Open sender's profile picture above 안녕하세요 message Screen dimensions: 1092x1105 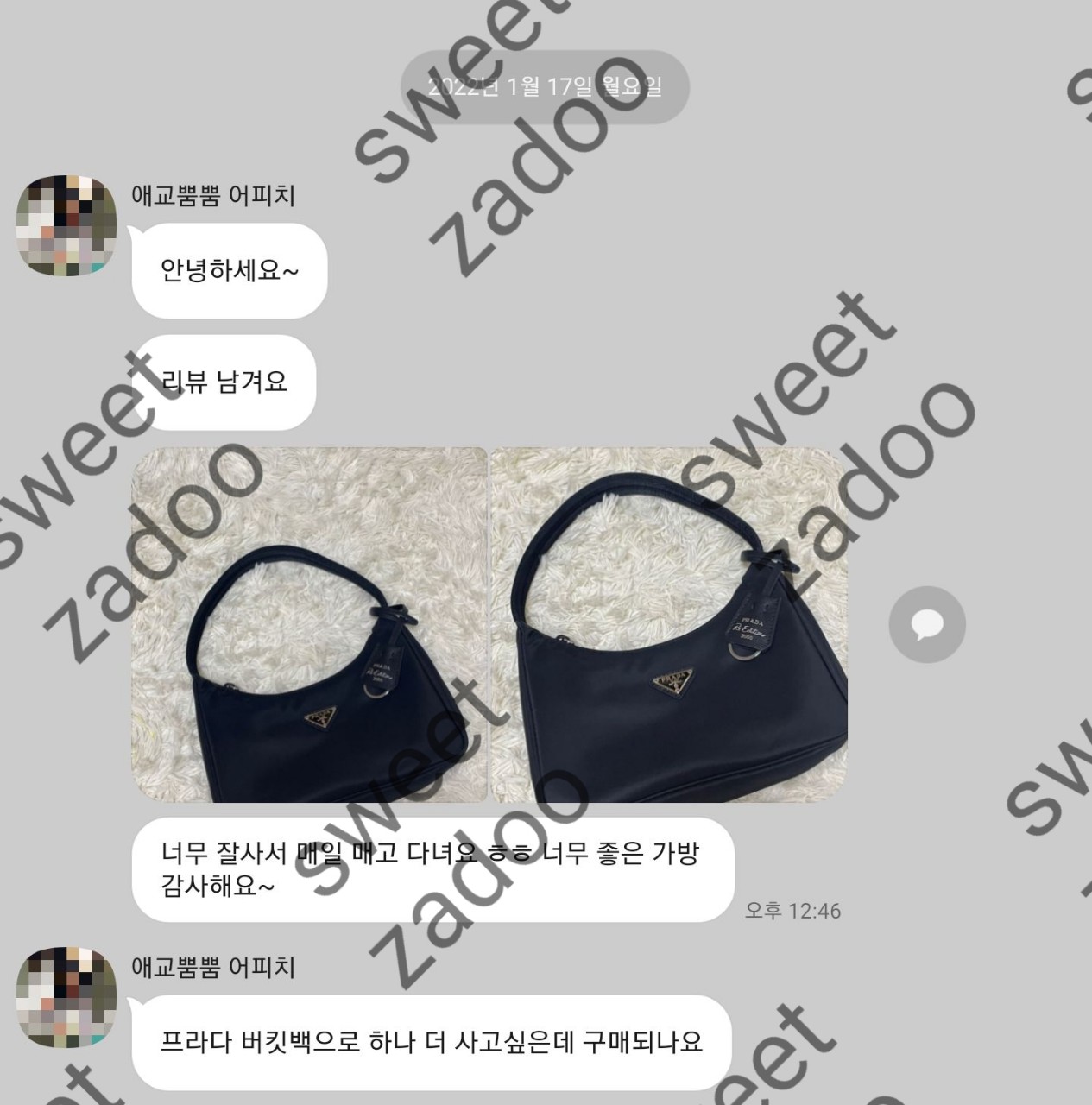click(66, 226)
